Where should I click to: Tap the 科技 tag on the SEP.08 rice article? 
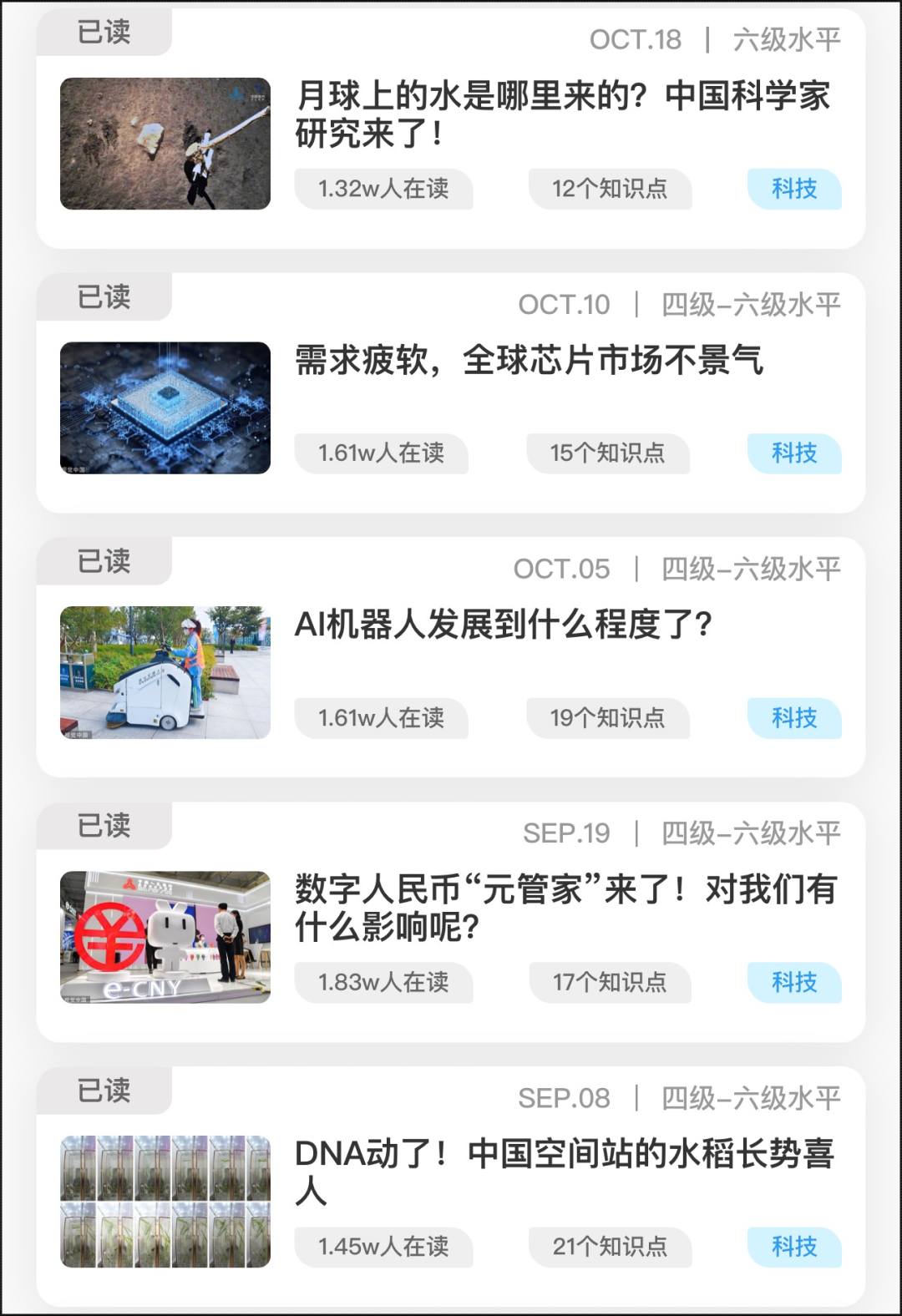tap(794, 1248)
